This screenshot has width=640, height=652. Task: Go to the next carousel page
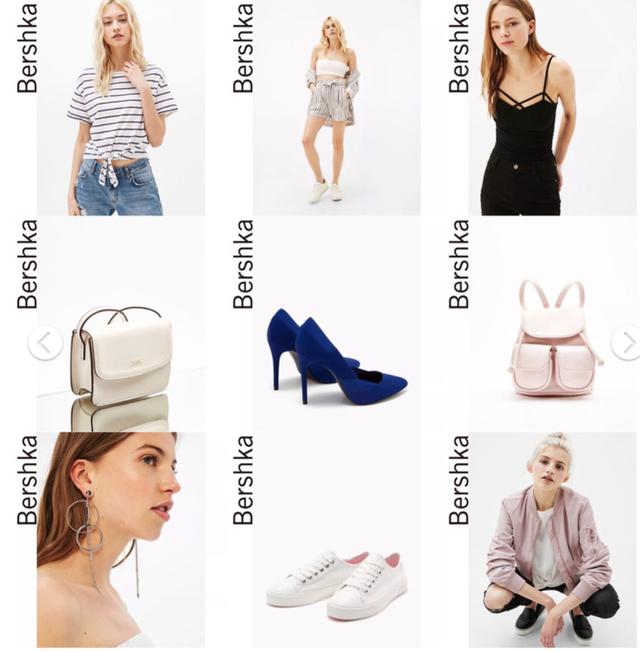click(626, 343)
